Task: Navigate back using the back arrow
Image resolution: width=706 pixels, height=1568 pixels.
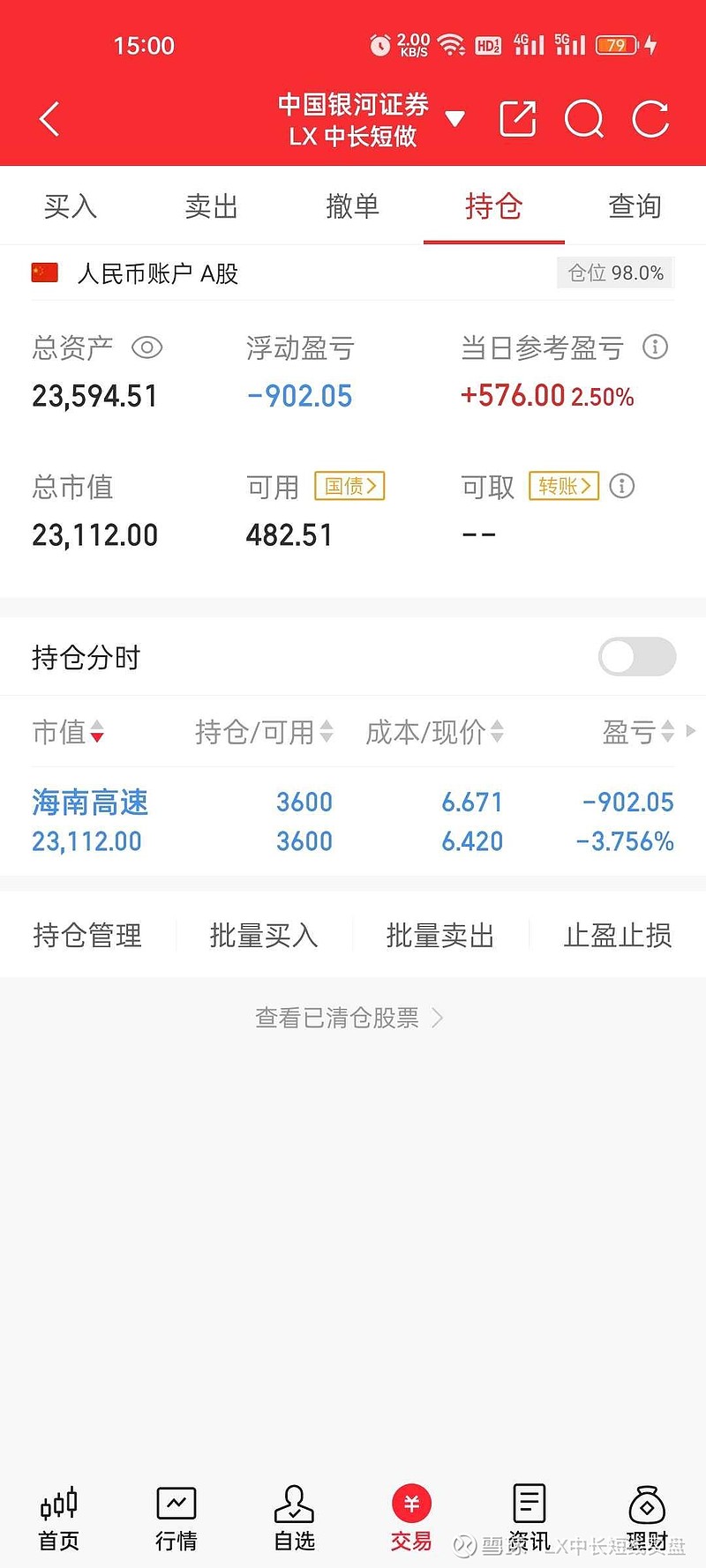Action: pos(49,118)
